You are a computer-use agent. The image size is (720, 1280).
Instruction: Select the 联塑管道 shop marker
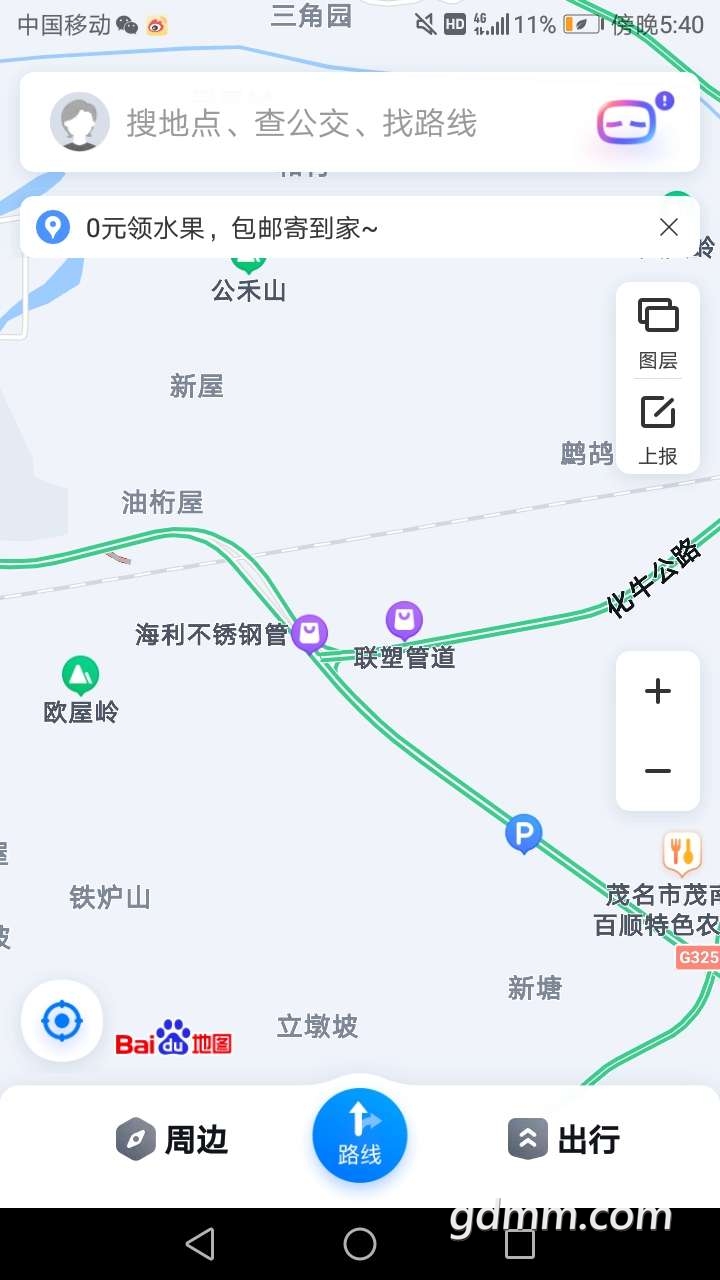pos(404,620)
